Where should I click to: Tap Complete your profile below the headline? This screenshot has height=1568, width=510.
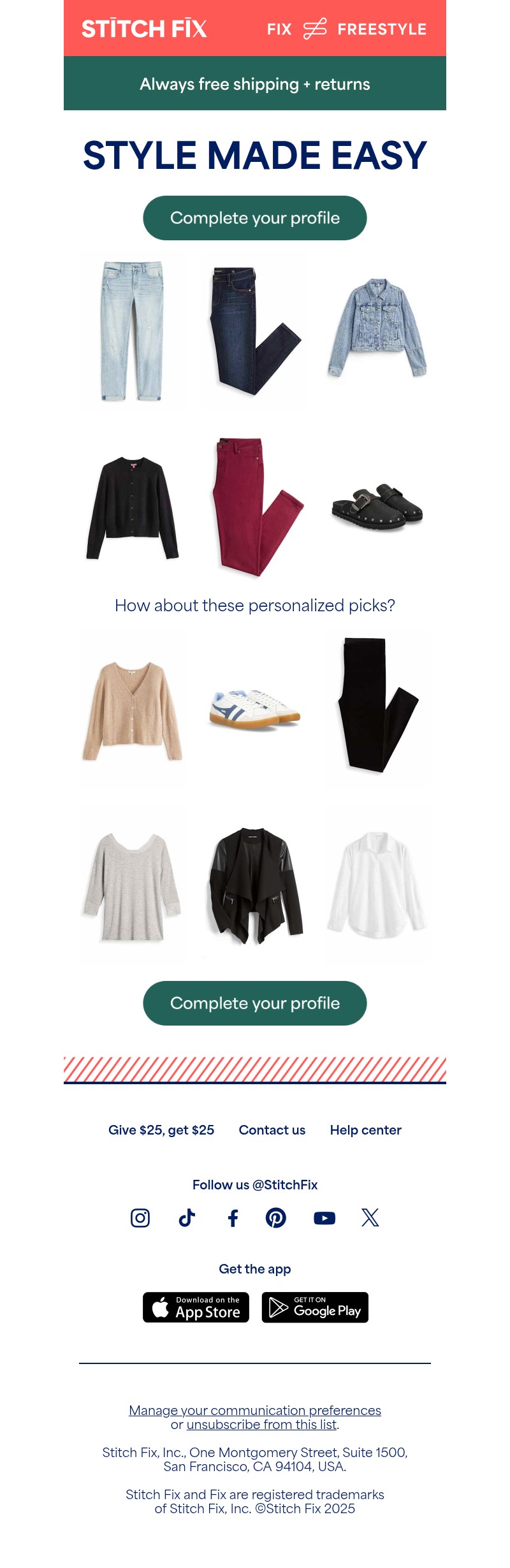[x=255, y=218]
